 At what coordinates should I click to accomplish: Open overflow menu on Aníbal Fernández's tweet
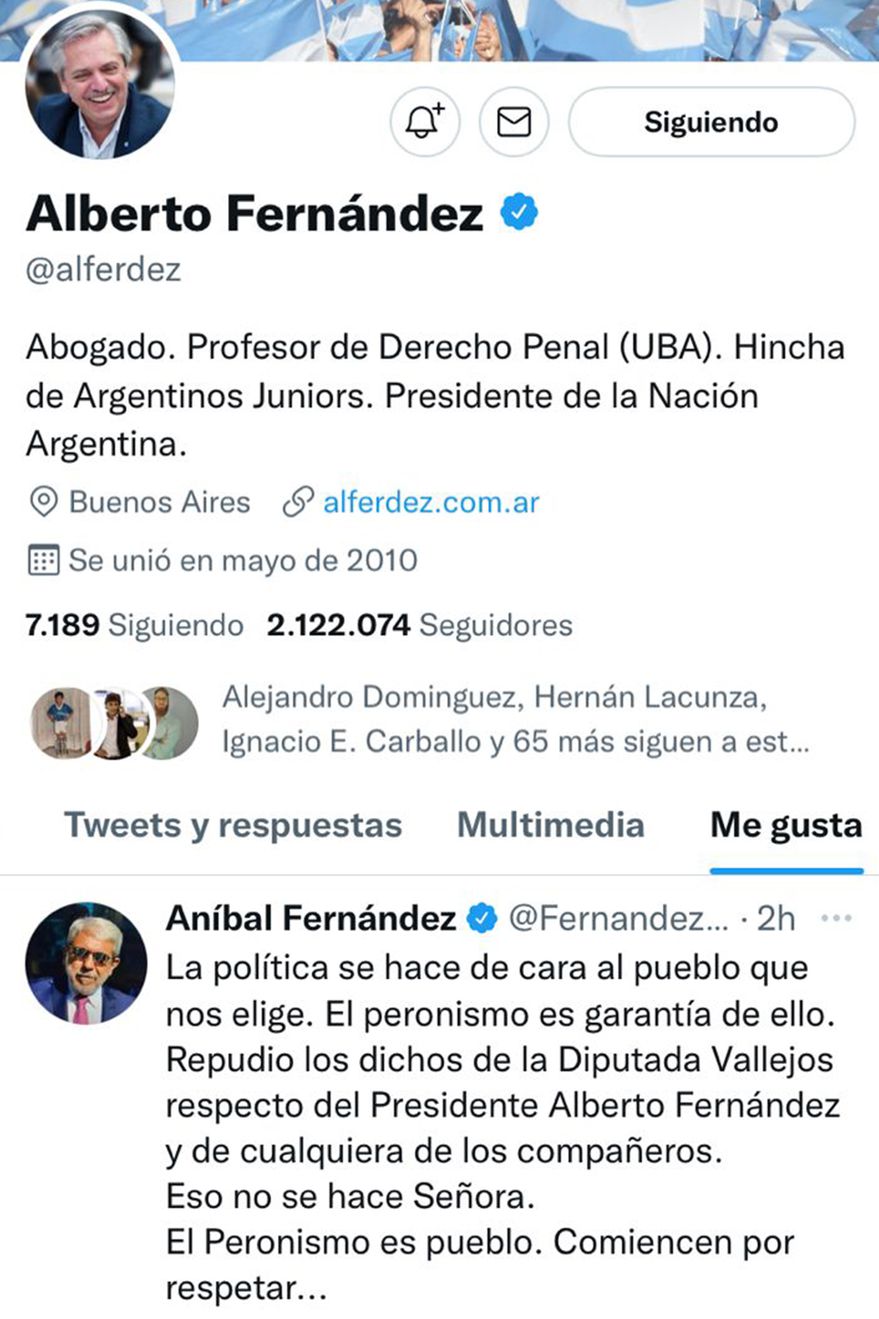point(835,918)
